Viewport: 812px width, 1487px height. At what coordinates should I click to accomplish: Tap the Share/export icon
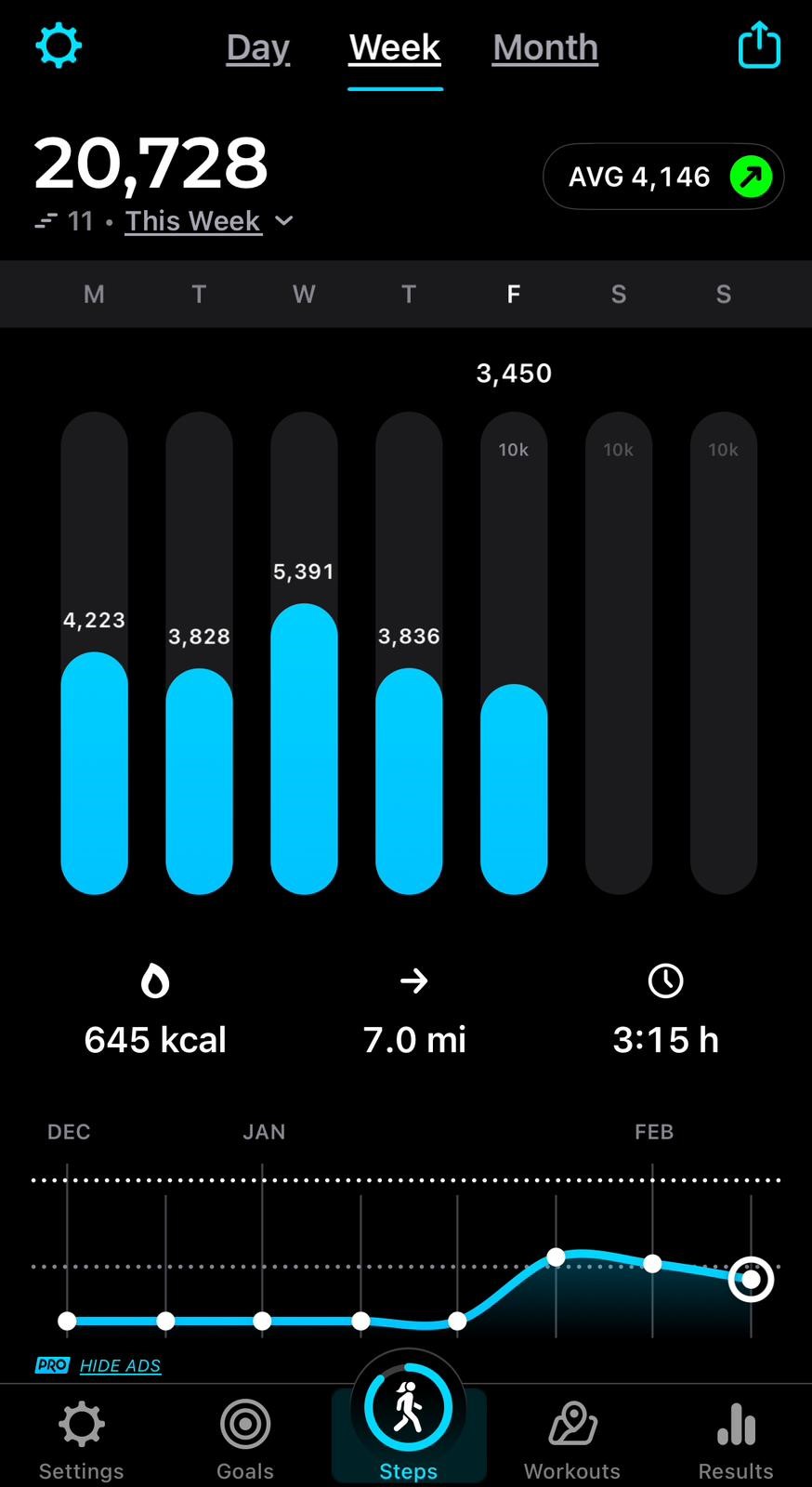pyautogui.click(x=759, y=44)
